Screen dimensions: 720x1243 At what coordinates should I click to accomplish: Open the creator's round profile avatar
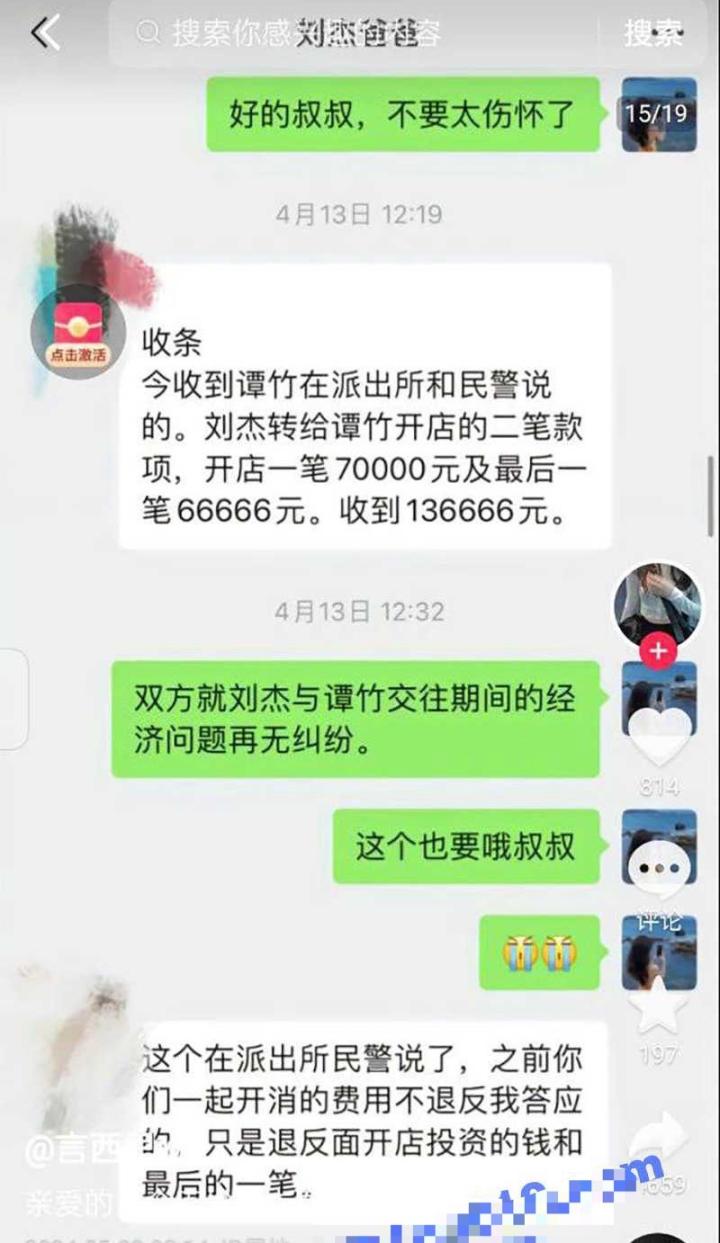click(x=657, y=605)
